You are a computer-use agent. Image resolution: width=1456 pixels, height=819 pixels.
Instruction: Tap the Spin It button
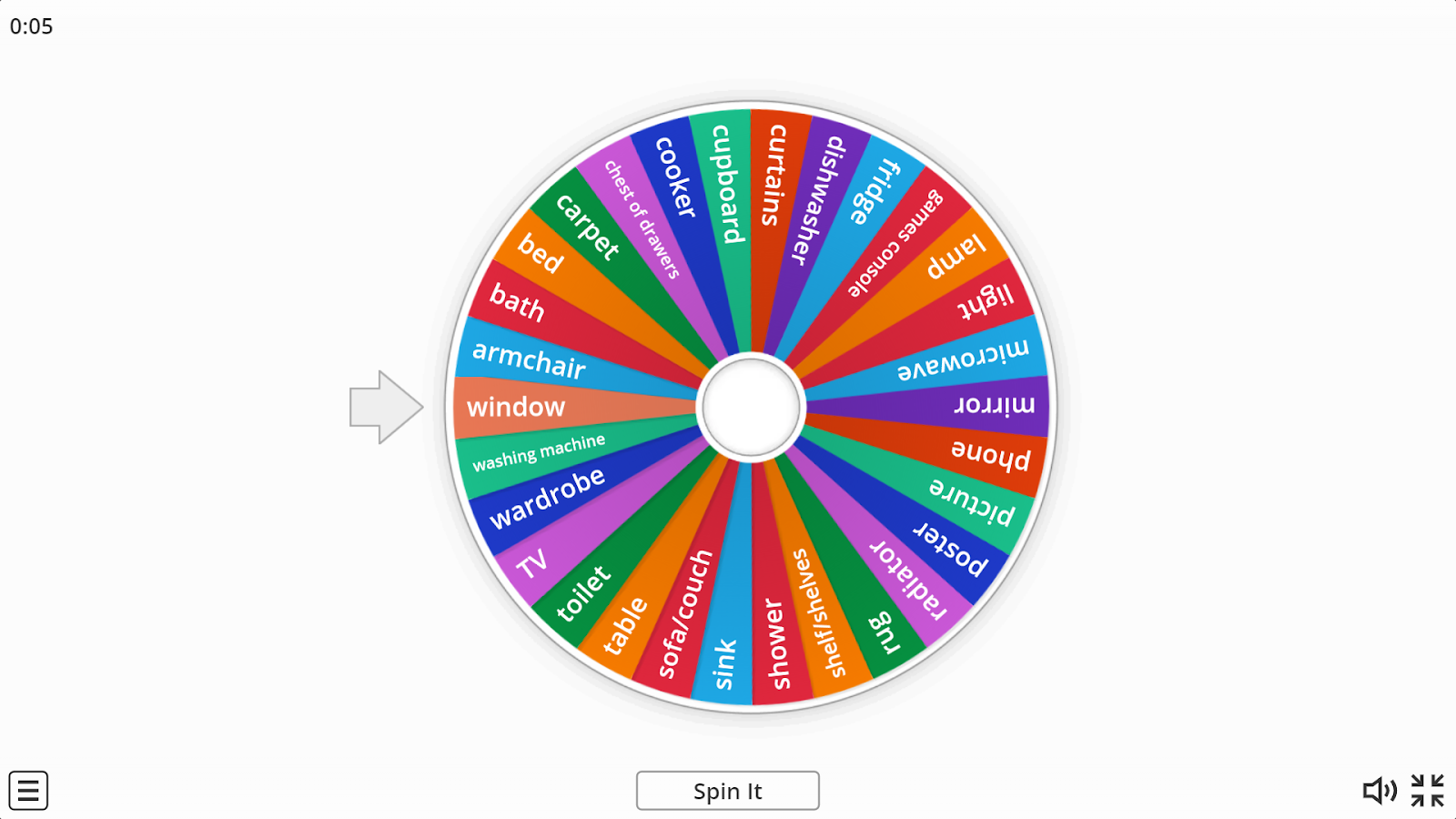click(x=727, y=791)
